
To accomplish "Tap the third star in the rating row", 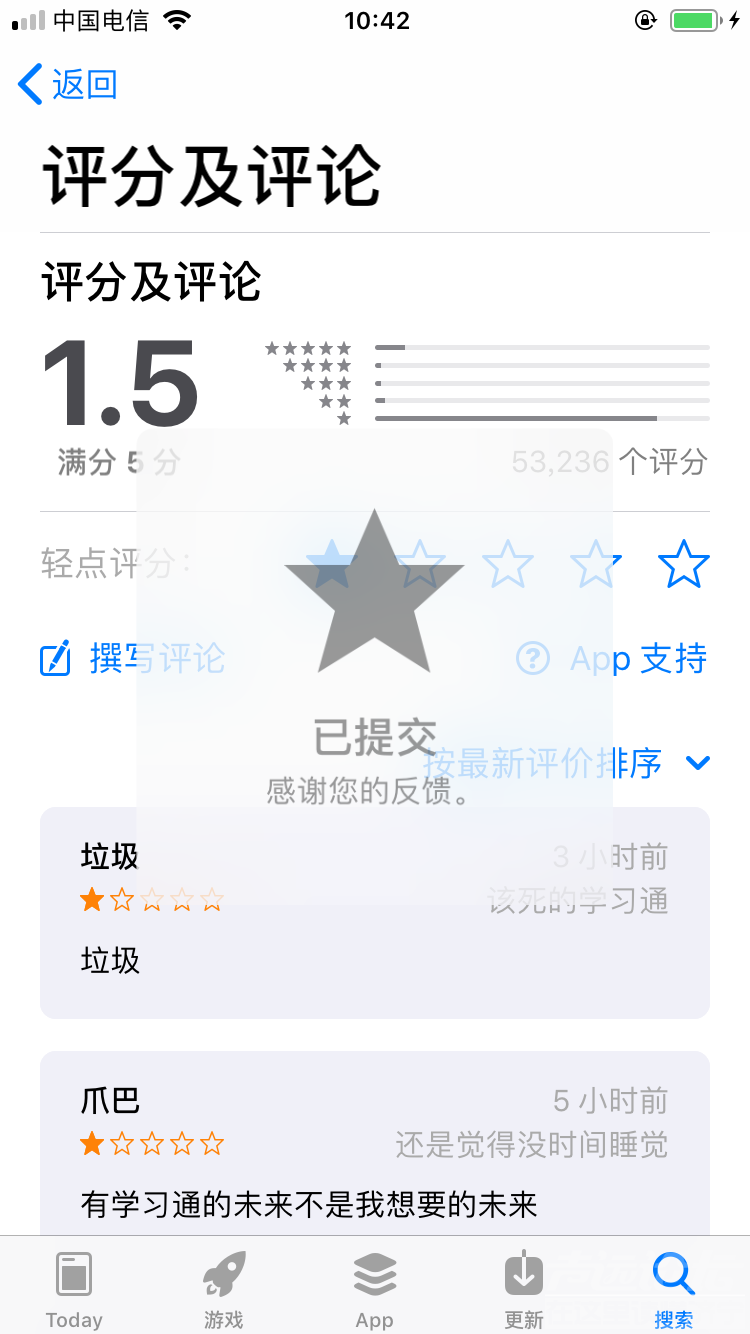I will (507, 562).
